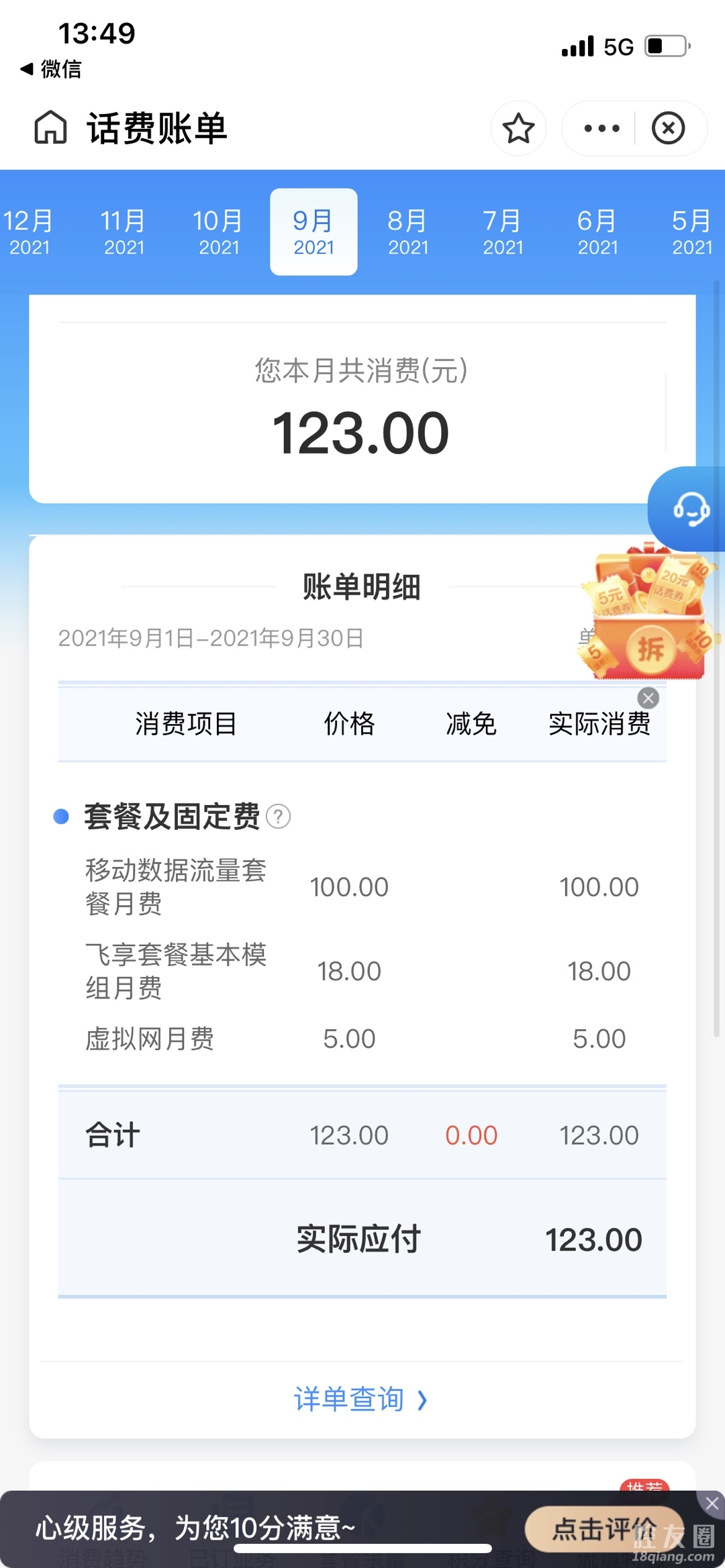Open the 5月 2021 bill

click(691, 232)
